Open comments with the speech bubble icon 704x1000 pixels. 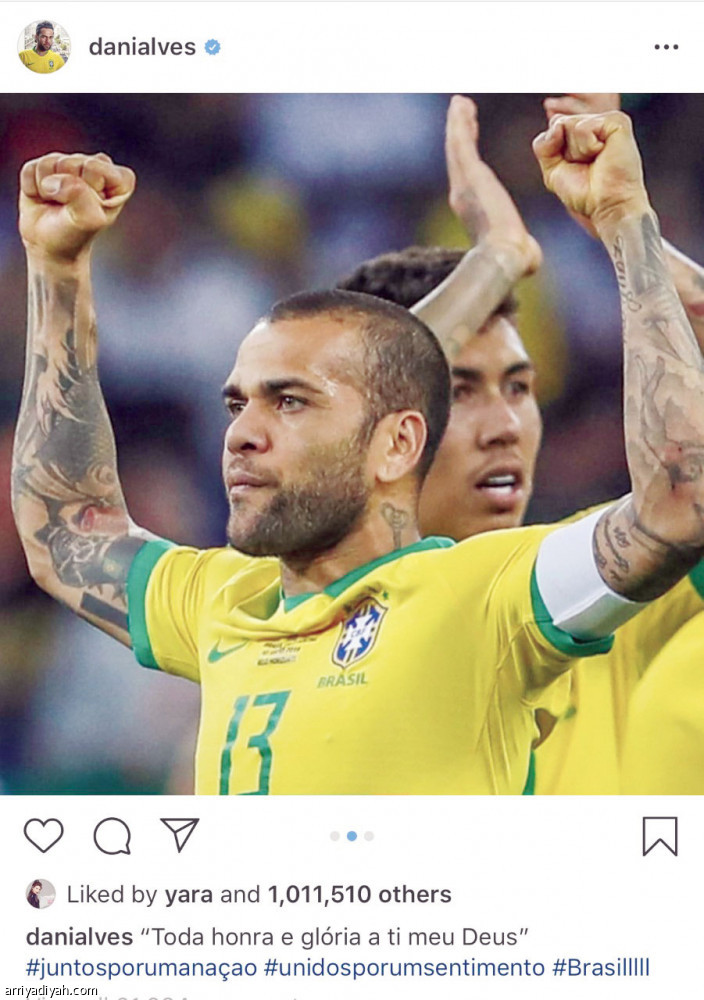pos(112,835)
